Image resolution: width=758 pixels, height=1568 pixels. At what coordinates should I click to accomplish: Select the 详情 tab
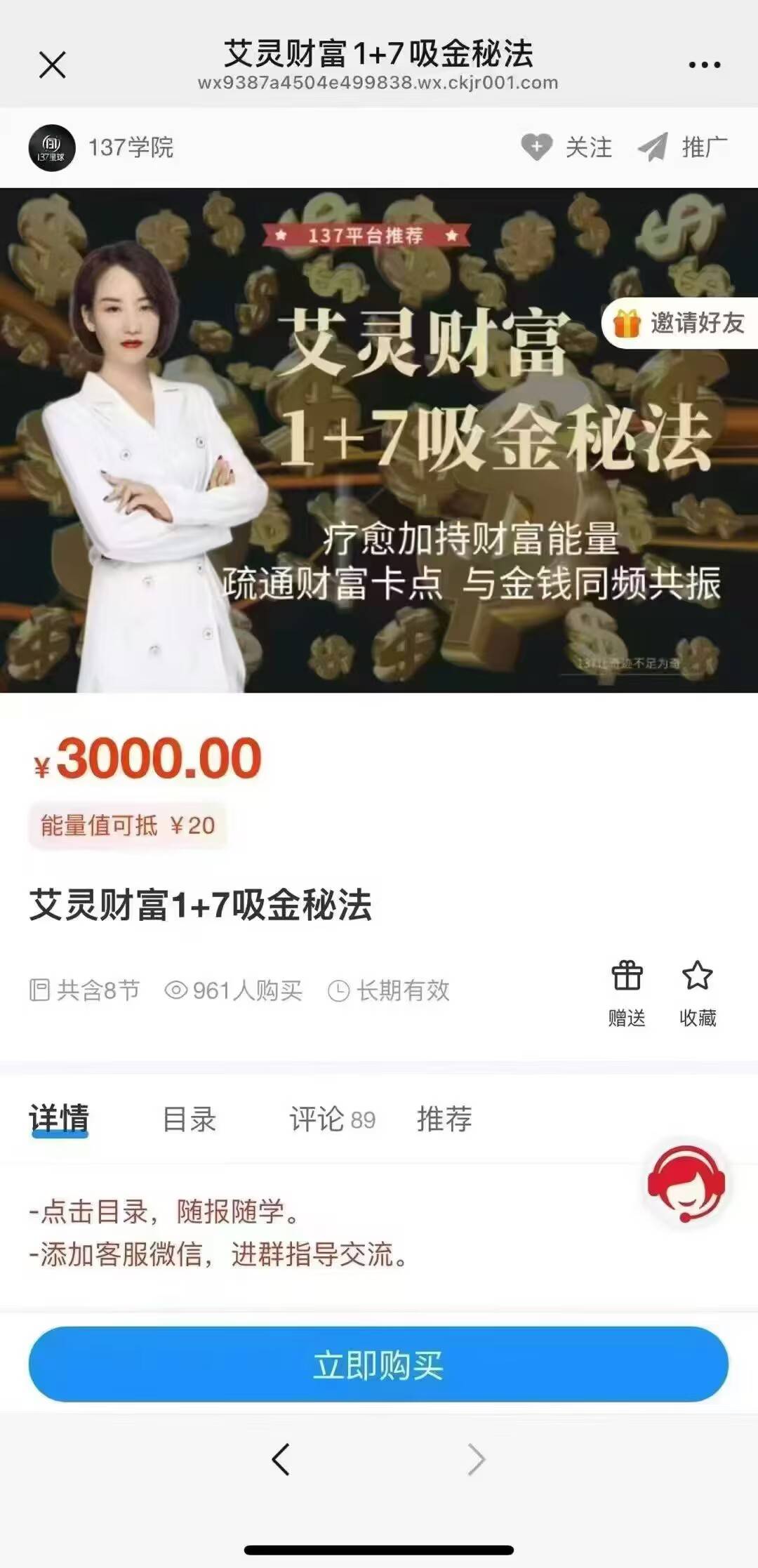click(59, 1119)
